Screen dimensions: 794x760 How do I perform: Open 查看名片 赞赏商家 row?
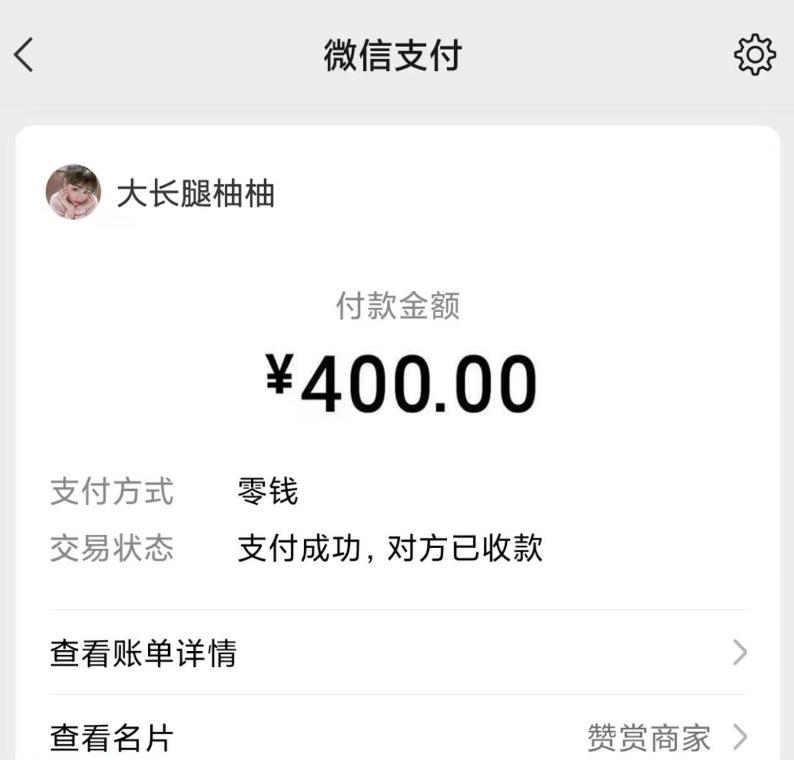point(397,738)
